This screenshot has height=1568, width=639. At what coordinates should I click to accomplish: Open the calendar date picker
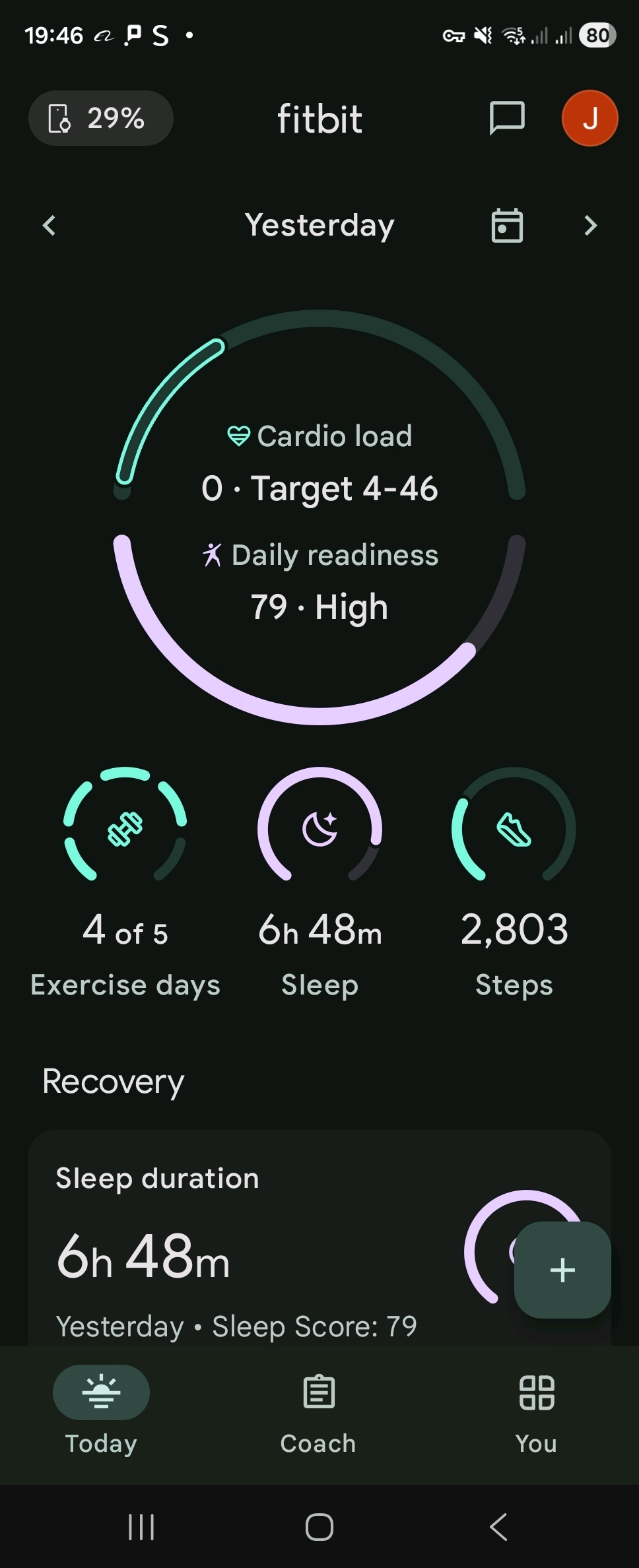point(507,226)
